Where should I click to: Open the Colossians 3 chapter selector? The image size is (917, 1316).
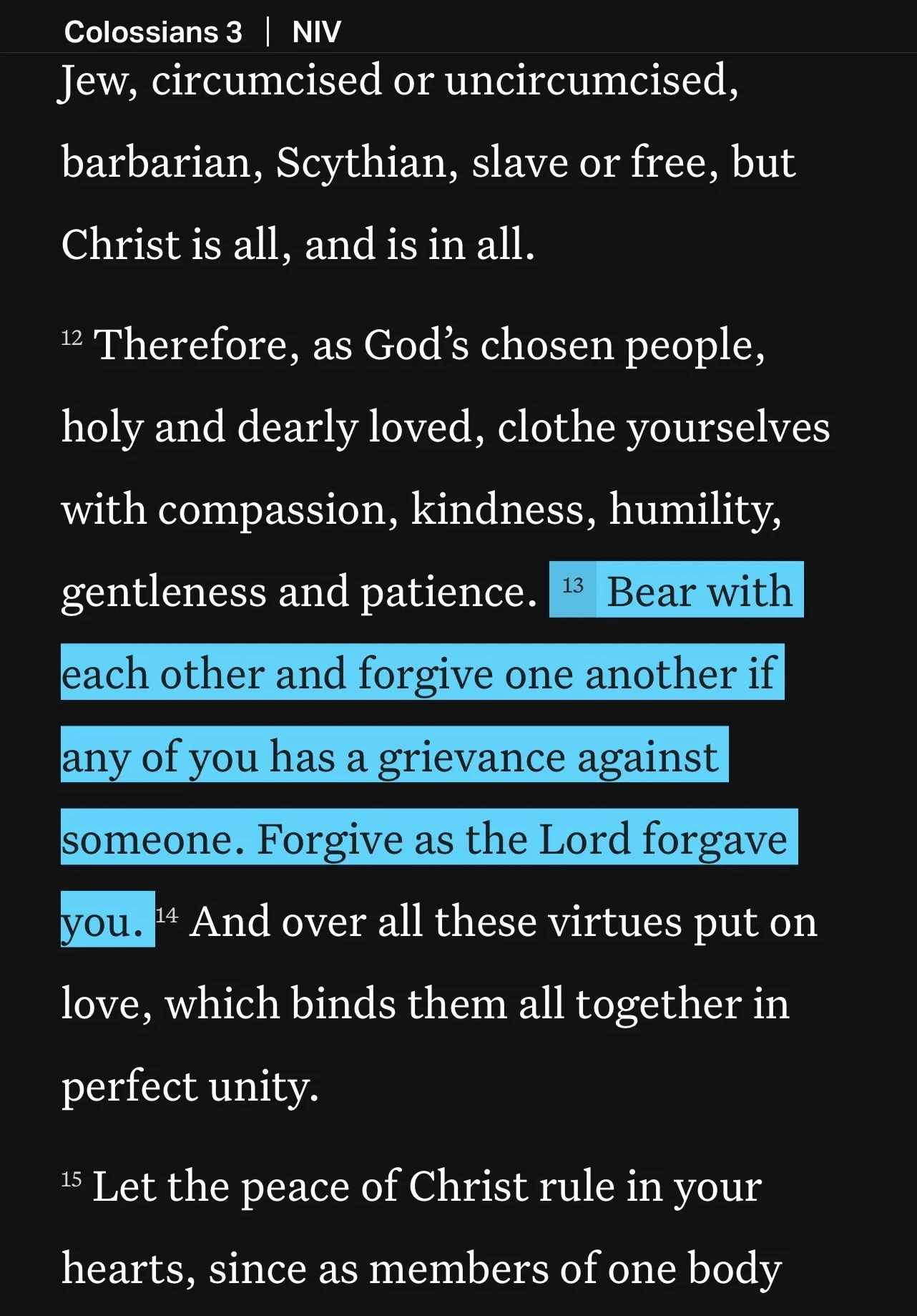click(x=153, y=32)
